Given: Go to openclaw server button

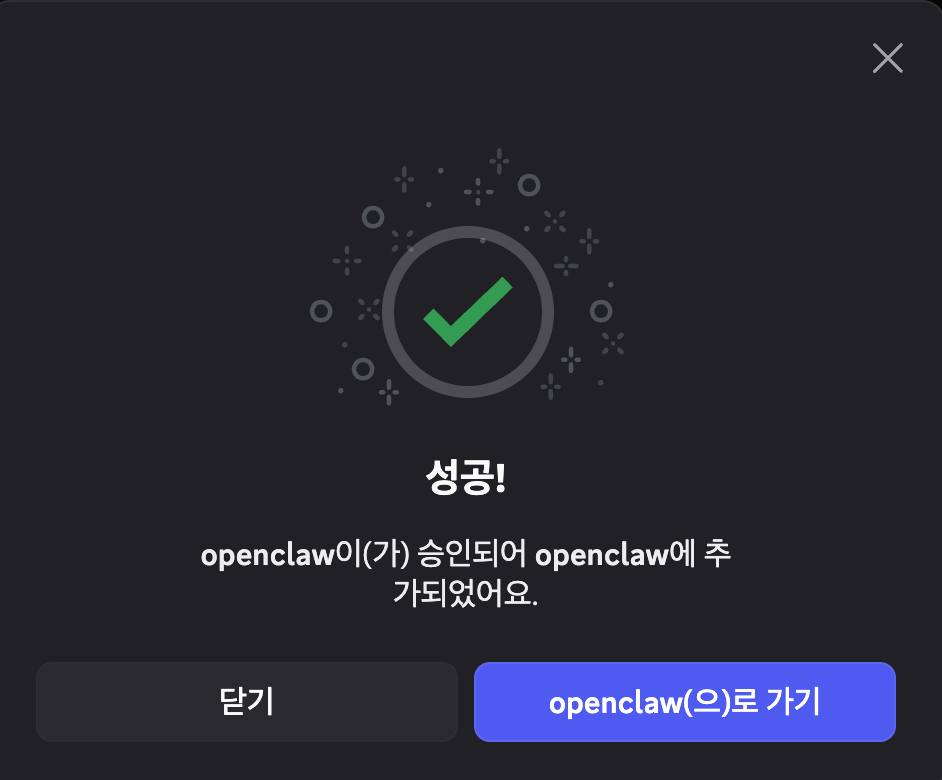Looking at the screenshot, I should tap(684, 702).
